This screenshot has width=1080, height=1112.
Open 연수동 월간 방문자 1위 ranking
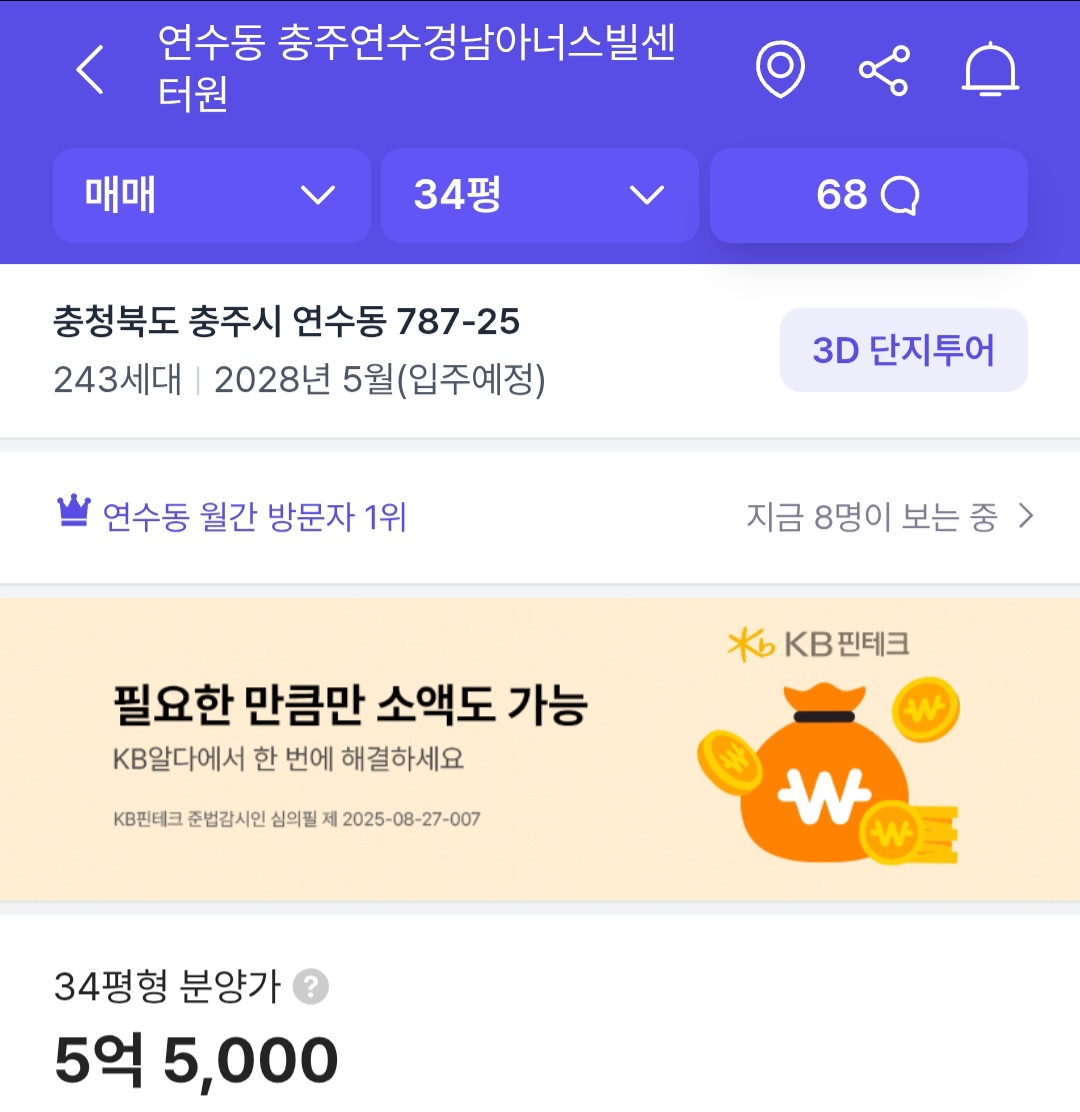[x=232, y=517]
